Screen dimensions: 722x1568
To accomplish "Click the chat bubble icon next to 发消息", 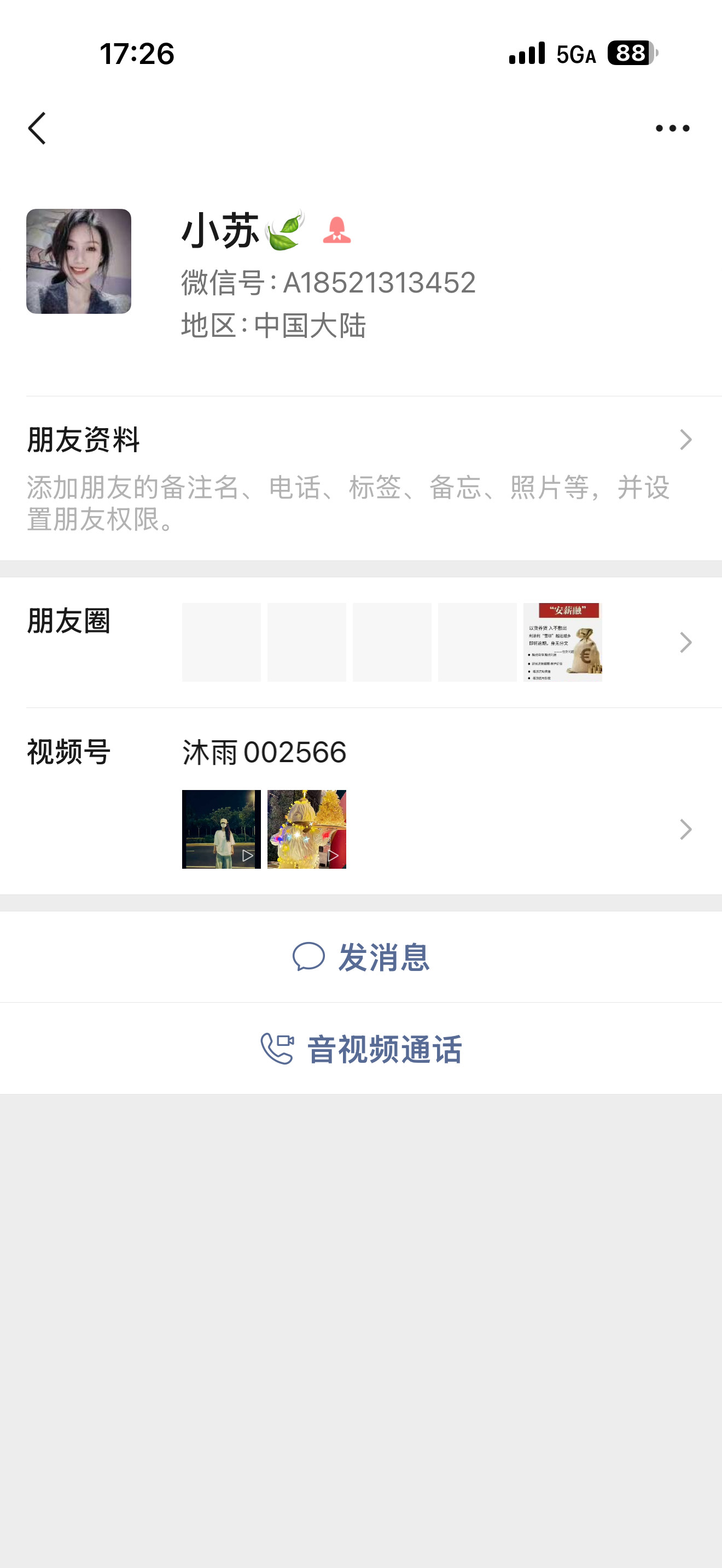I will (311, 957).
